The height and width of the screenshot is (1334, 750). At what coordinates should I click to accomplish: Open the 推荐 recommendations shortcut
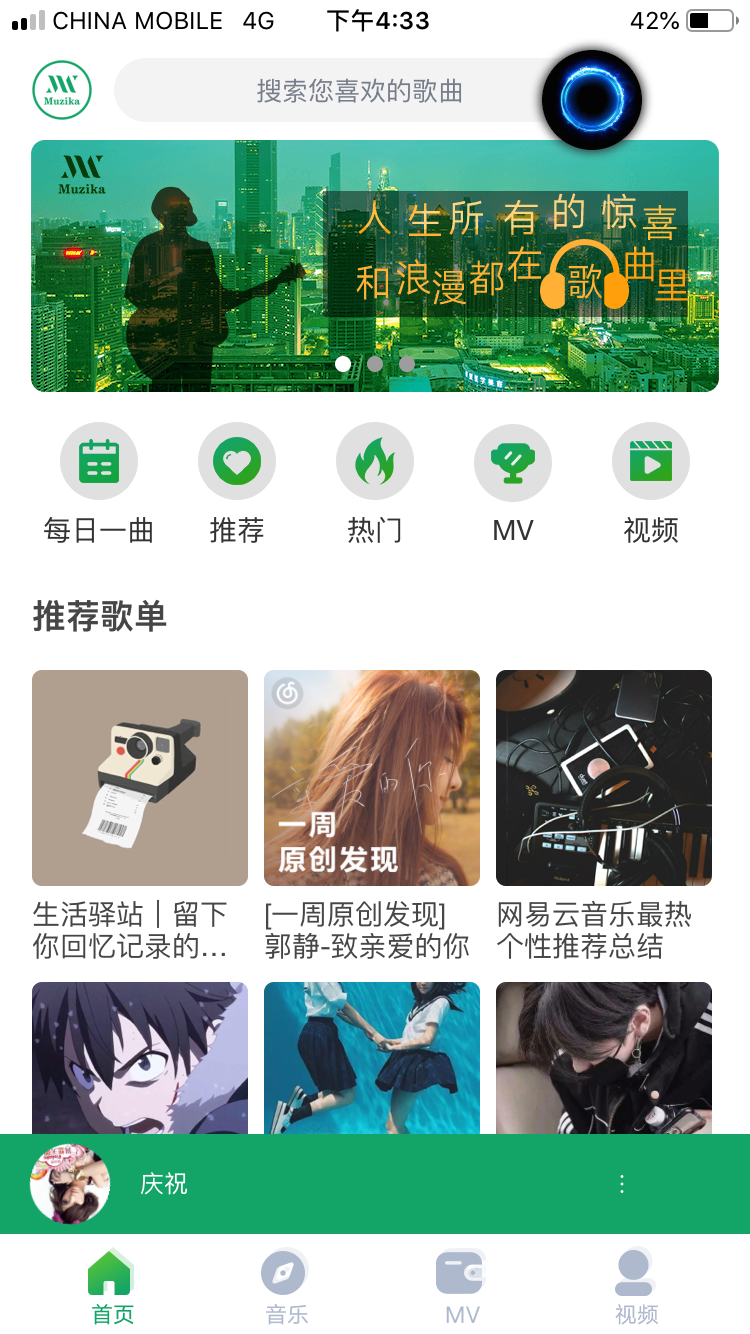237,462
